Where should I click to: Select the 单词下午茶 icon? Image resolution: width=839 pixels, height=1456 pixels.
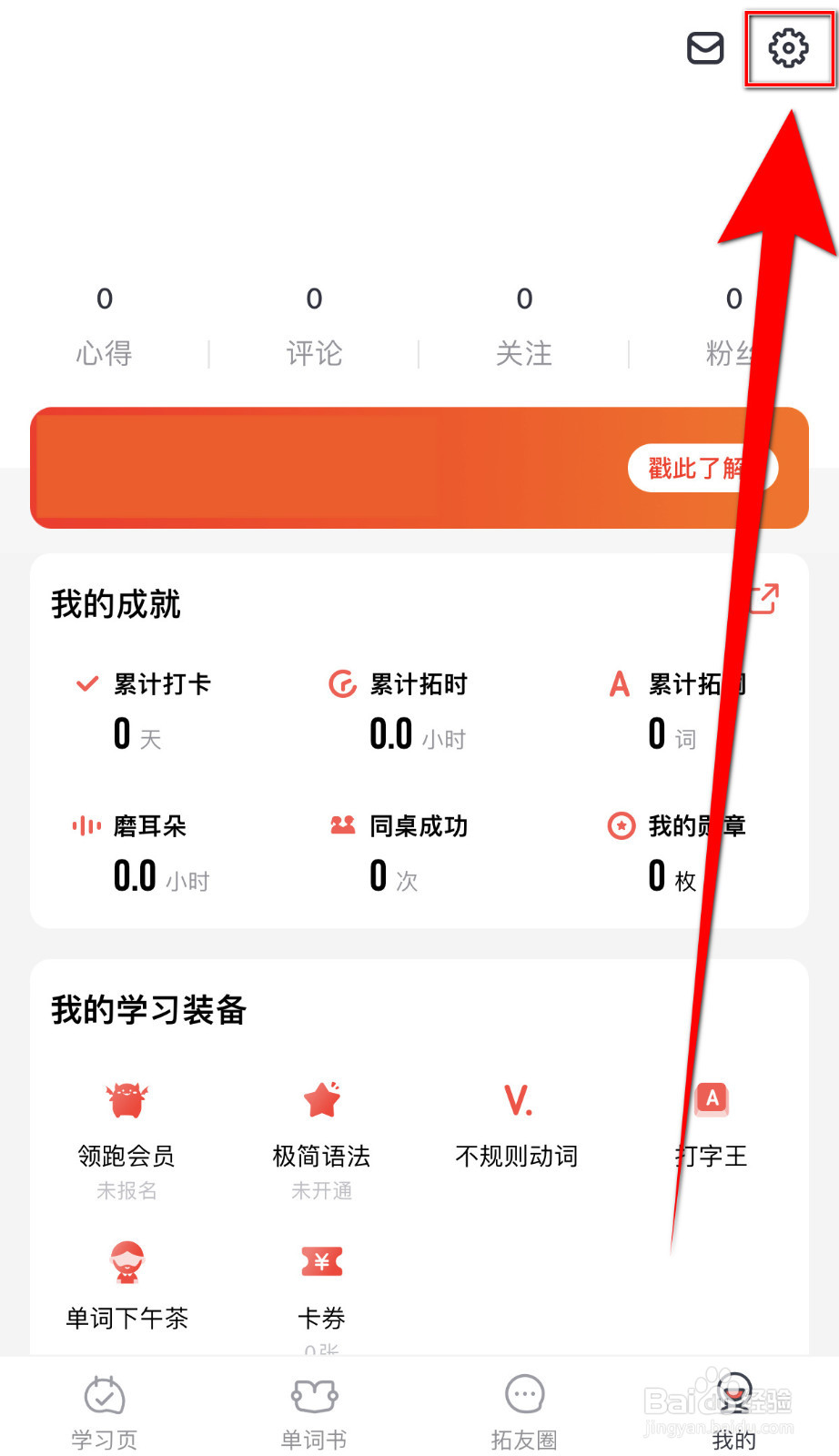[x=126, y=1260]
